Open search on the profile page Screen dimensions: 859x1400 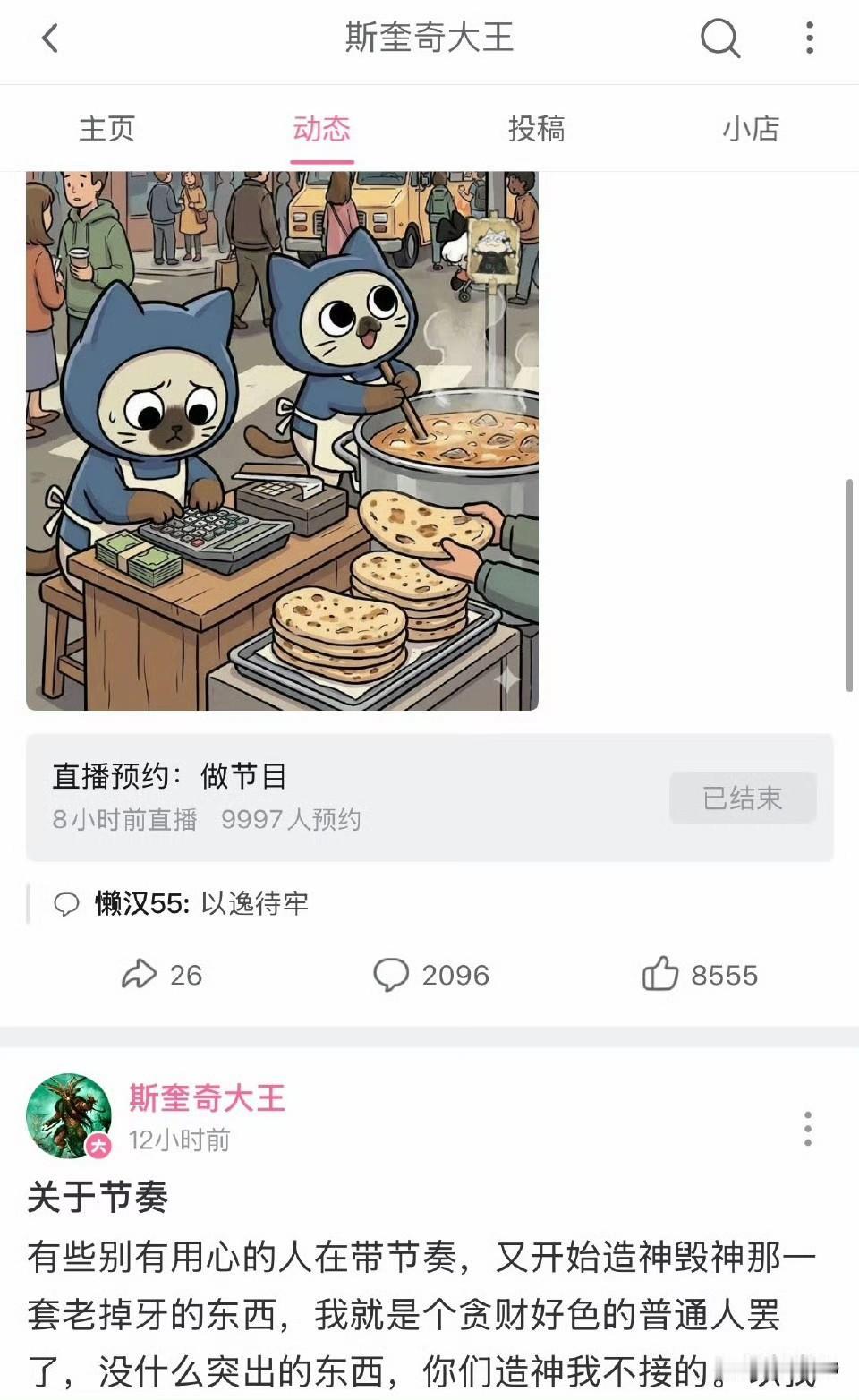click(x=720, y=39)
